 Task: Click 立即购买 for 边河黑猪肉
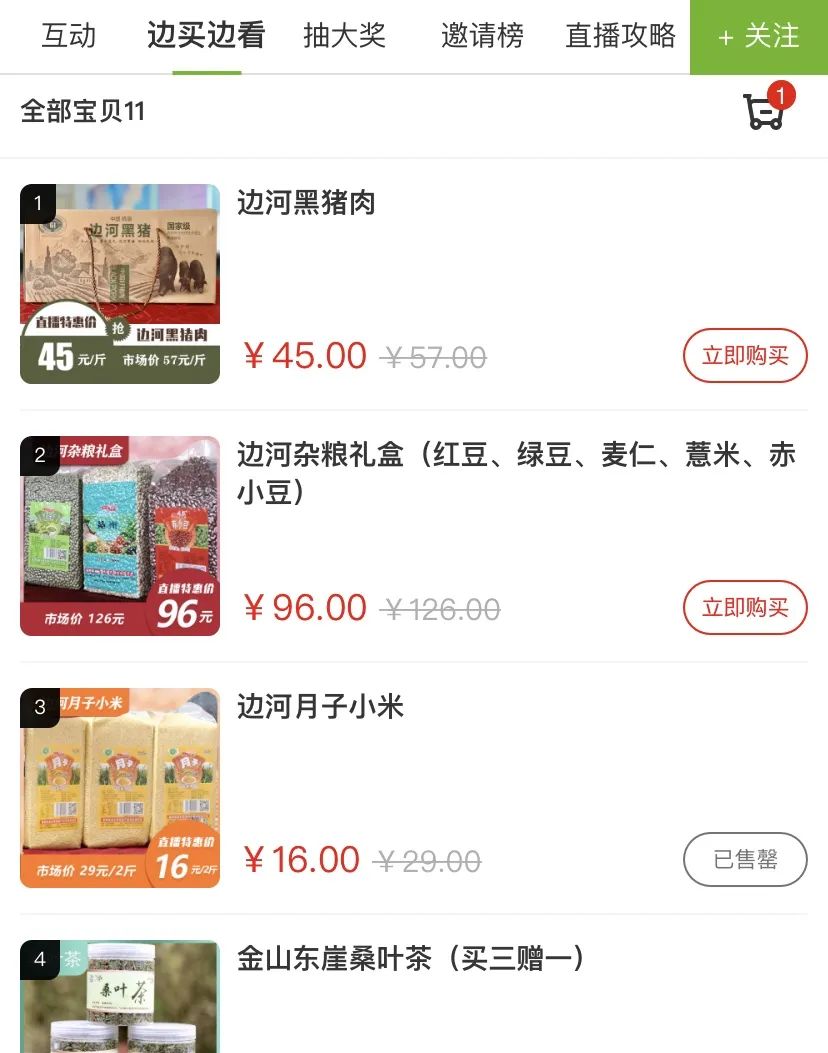745,355
